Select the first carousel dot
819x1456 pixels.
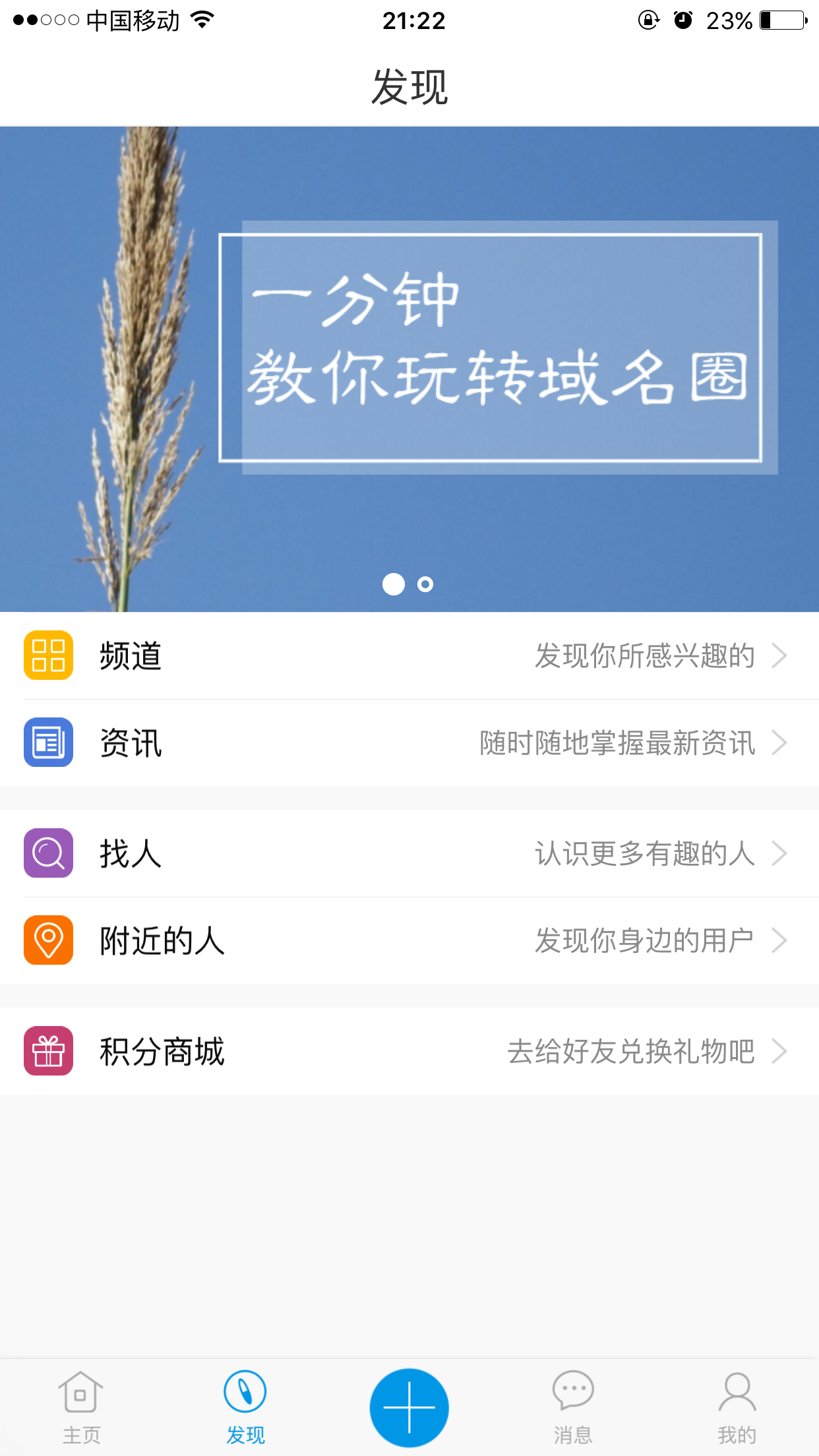pyautogui.click(x=394, y=584)
